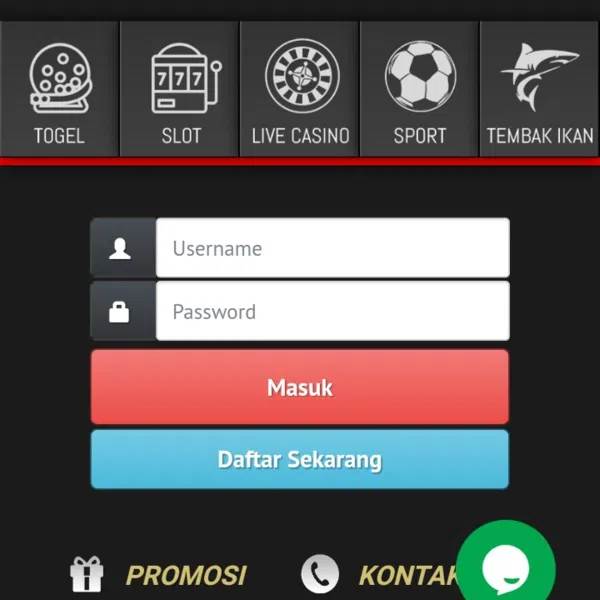Open the TOGEL category

point(59,90)
